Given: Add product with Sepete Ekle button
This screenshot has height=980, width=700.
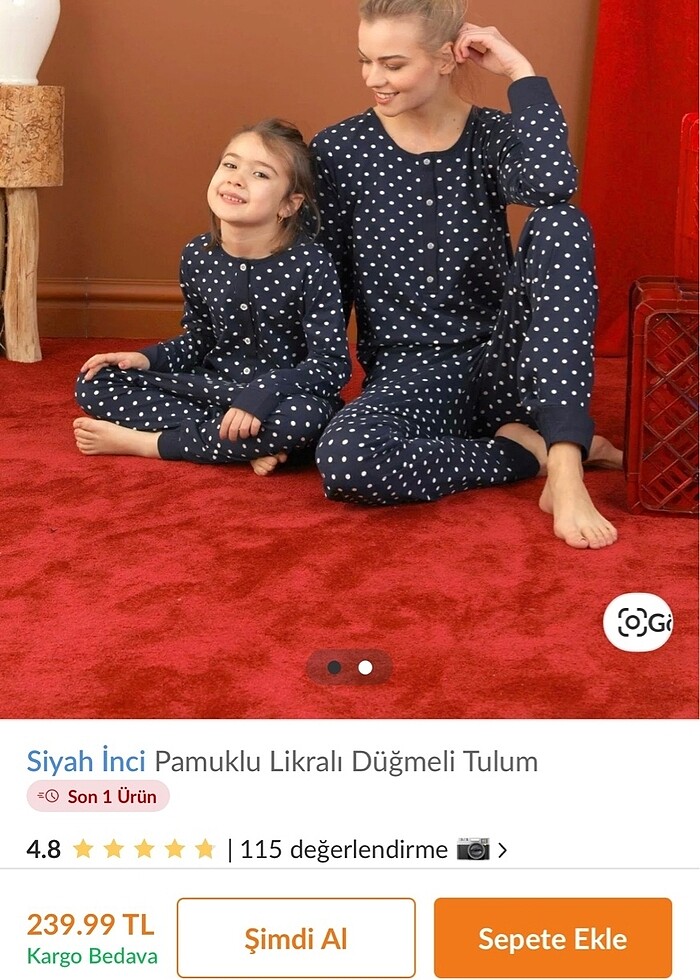Looking at the screenshot, I should 552,938.
